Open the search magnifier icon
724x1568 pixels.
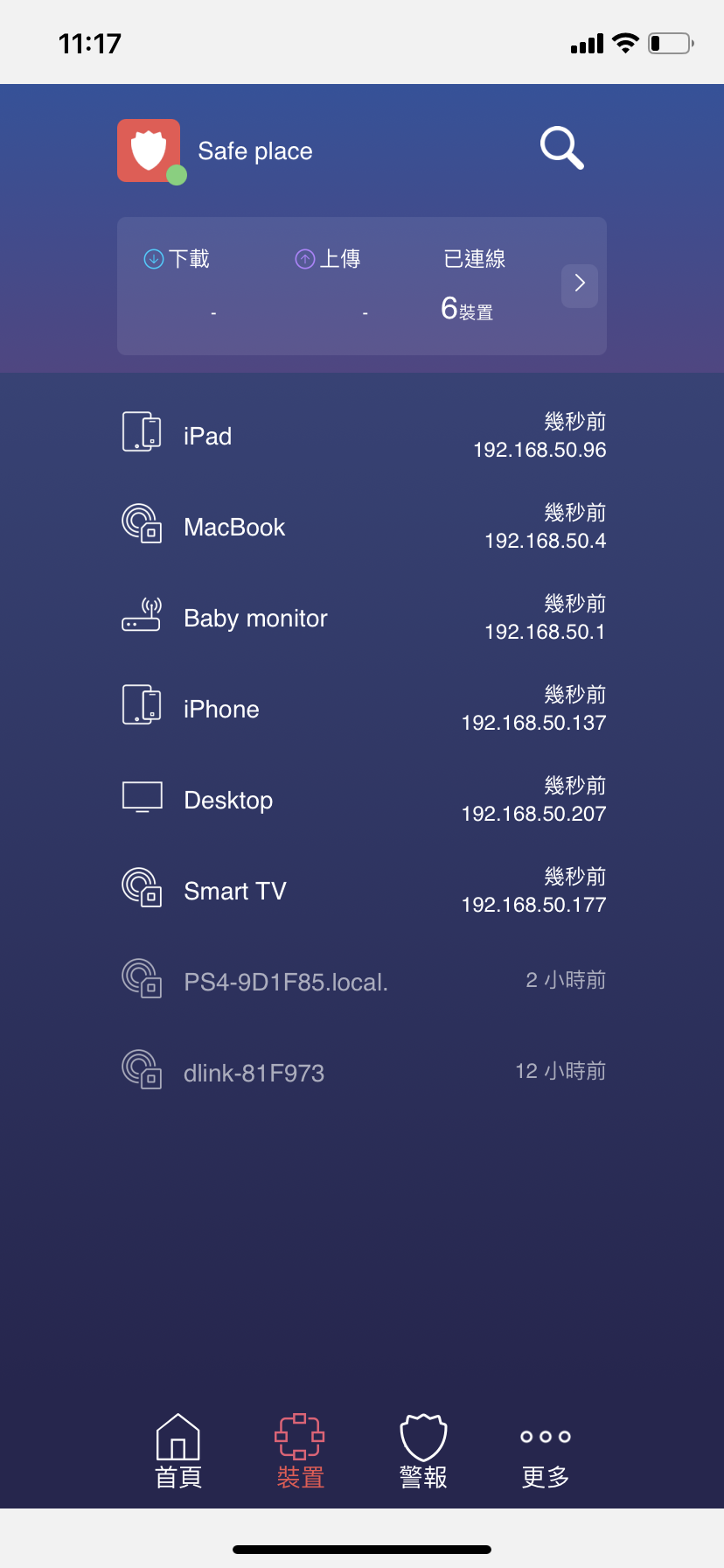(561, 148)
